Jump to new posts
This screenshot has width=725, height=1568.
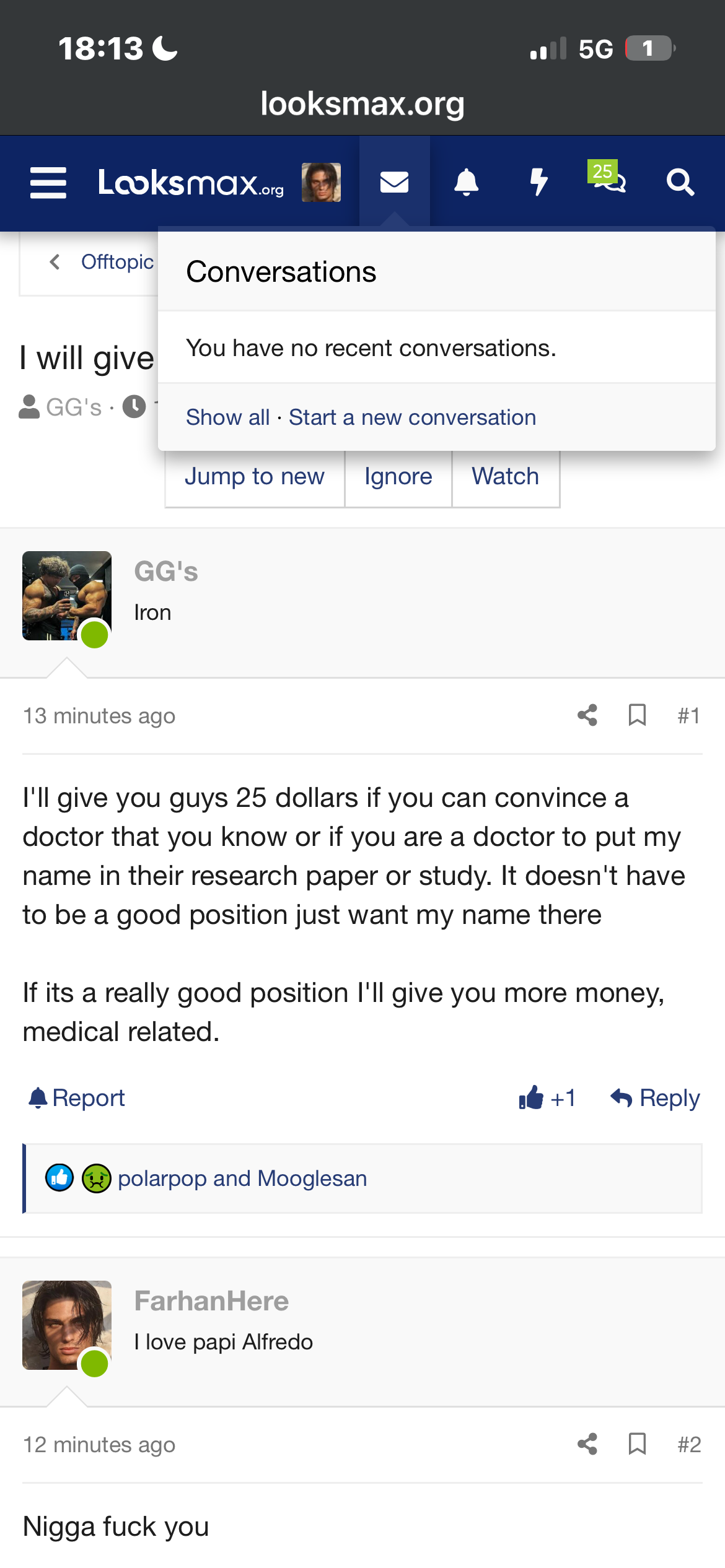click(255, 476)
